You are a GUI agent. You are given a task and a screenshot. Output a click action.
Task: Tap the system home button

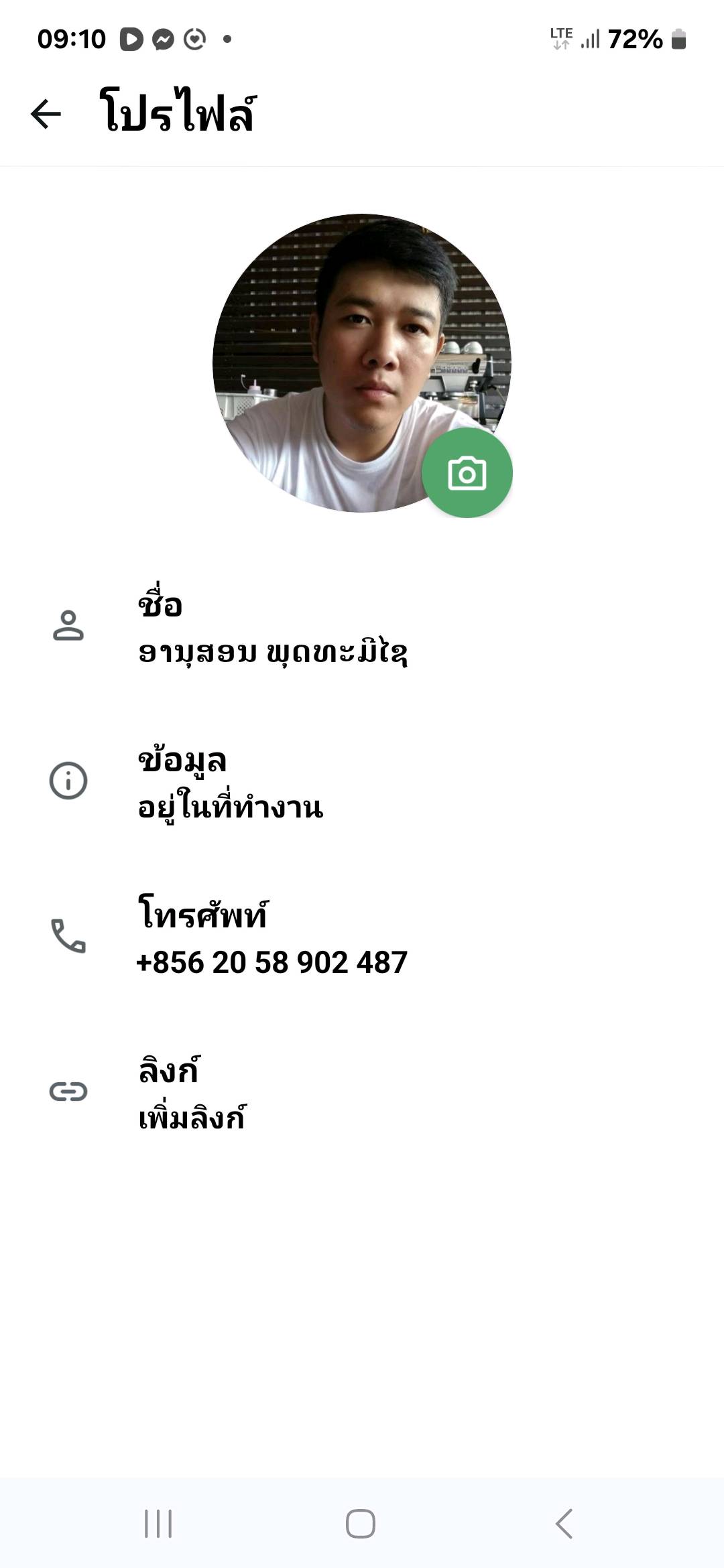(x=361, y=1524)
